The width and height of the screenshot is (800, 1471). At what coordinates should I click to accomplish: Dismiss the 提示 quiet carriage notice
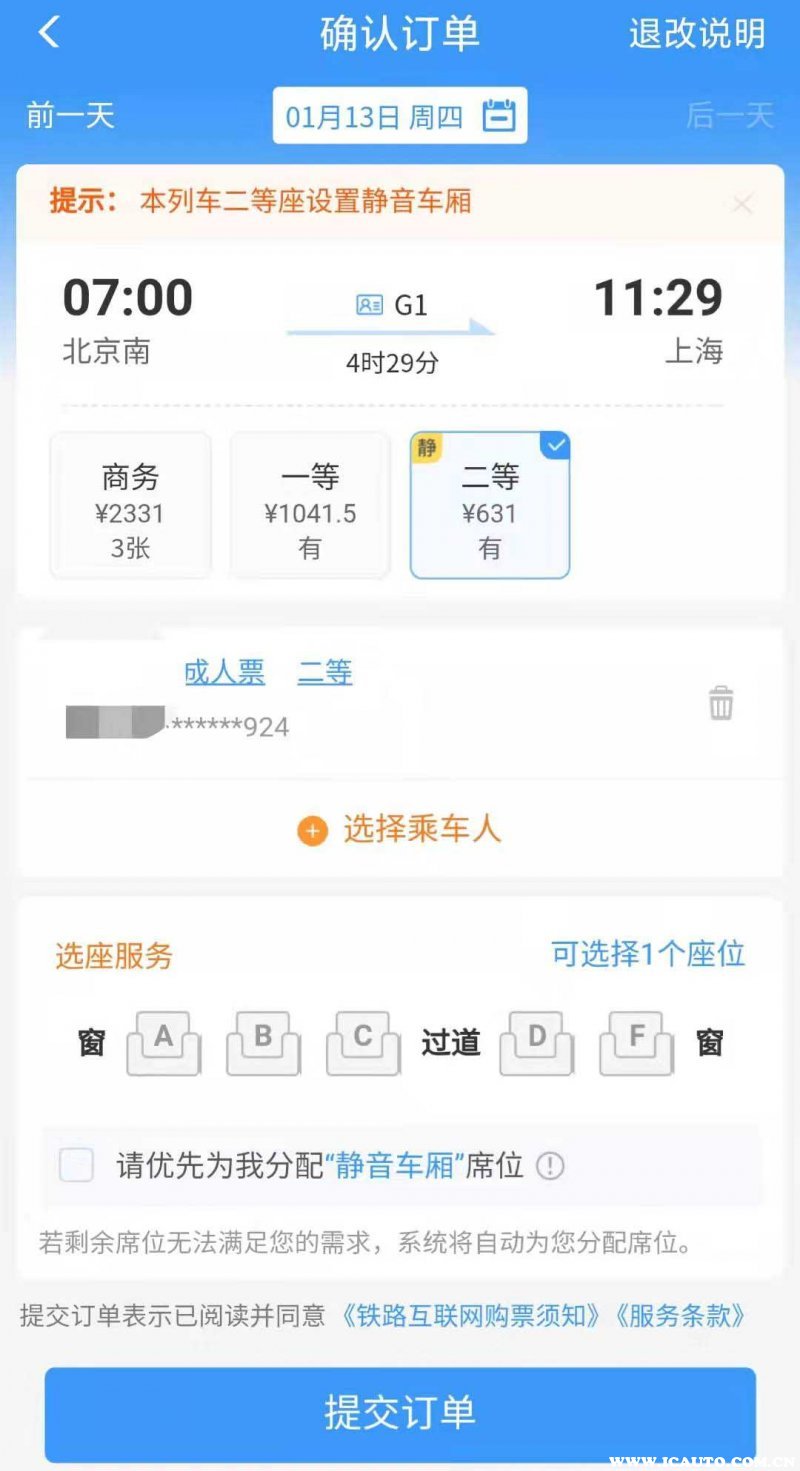pos(742,204)
